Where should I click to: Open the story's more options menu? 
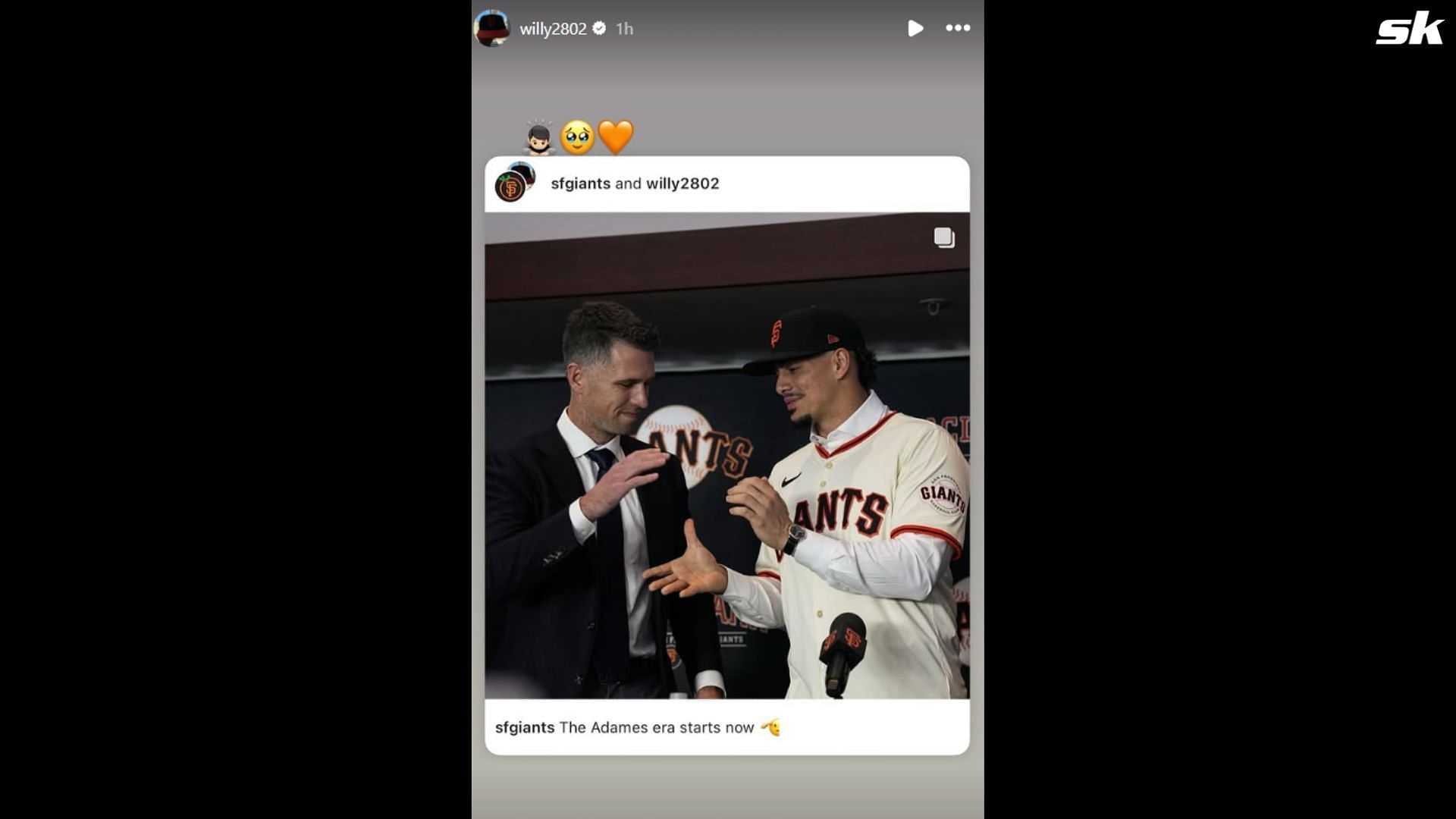point(958,28)
